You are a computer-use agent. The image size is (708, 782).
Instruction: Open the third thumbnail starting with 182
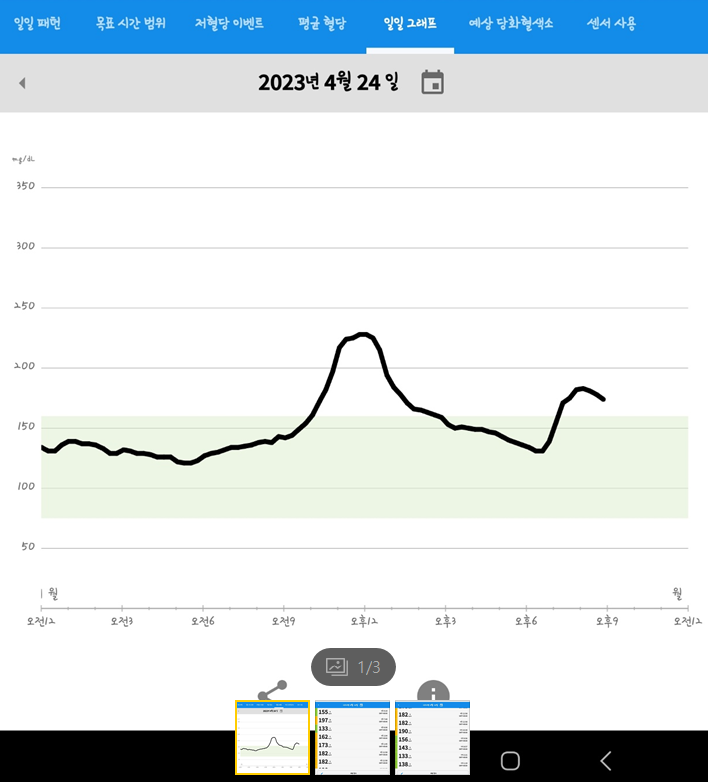tap(432, 738)
